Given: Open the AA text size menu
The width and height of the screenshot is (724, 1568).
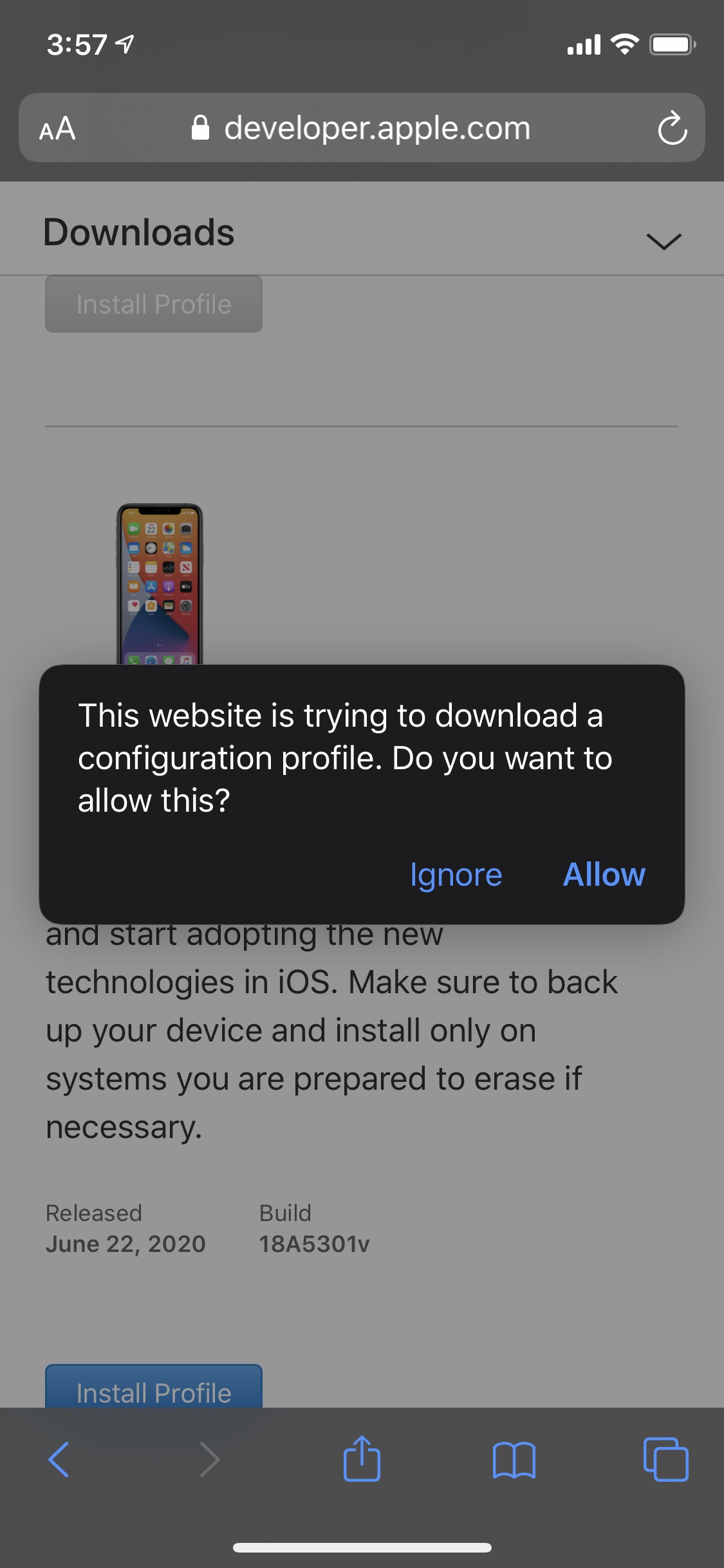Looking at the screenshot, I should [x=57, y=129].
